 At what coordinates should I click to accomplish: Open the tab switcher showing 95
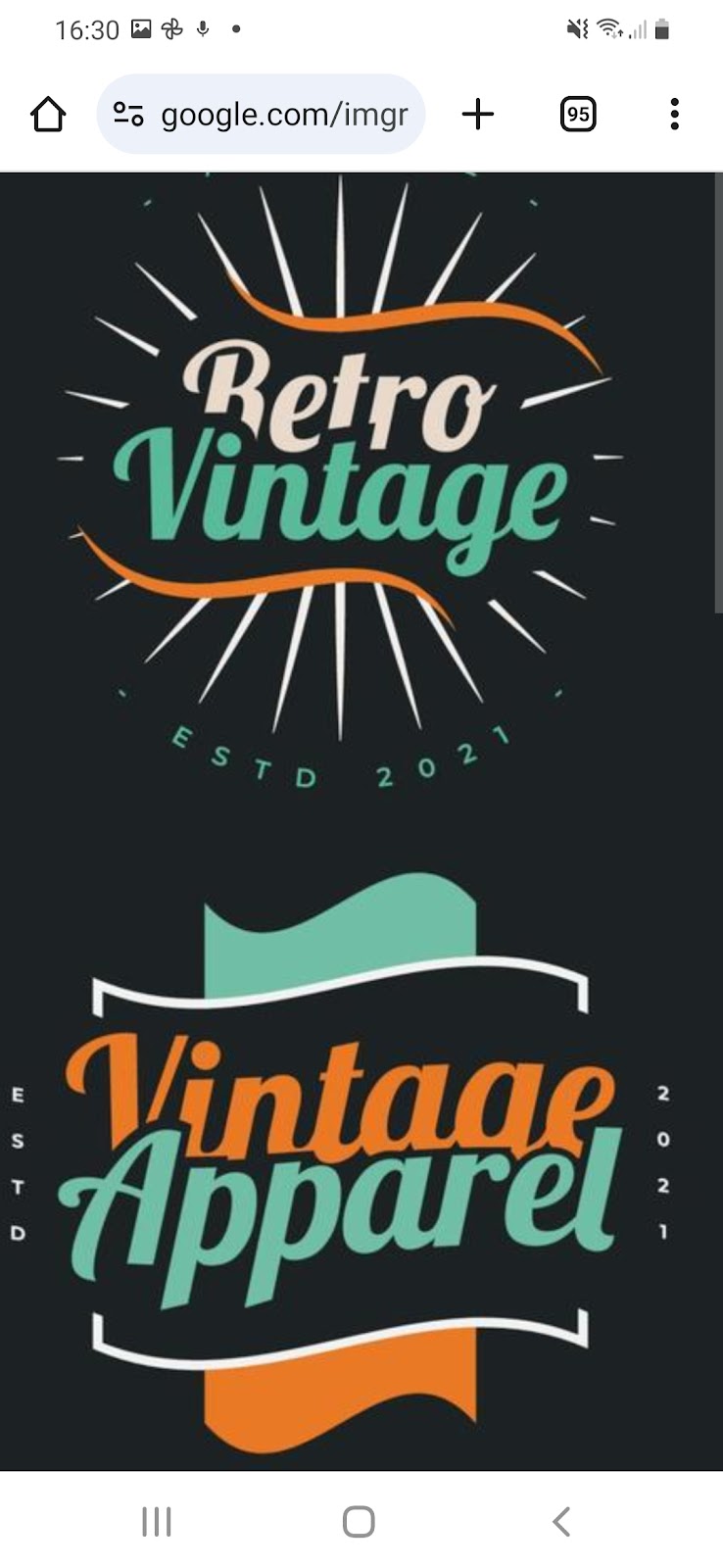578,115
